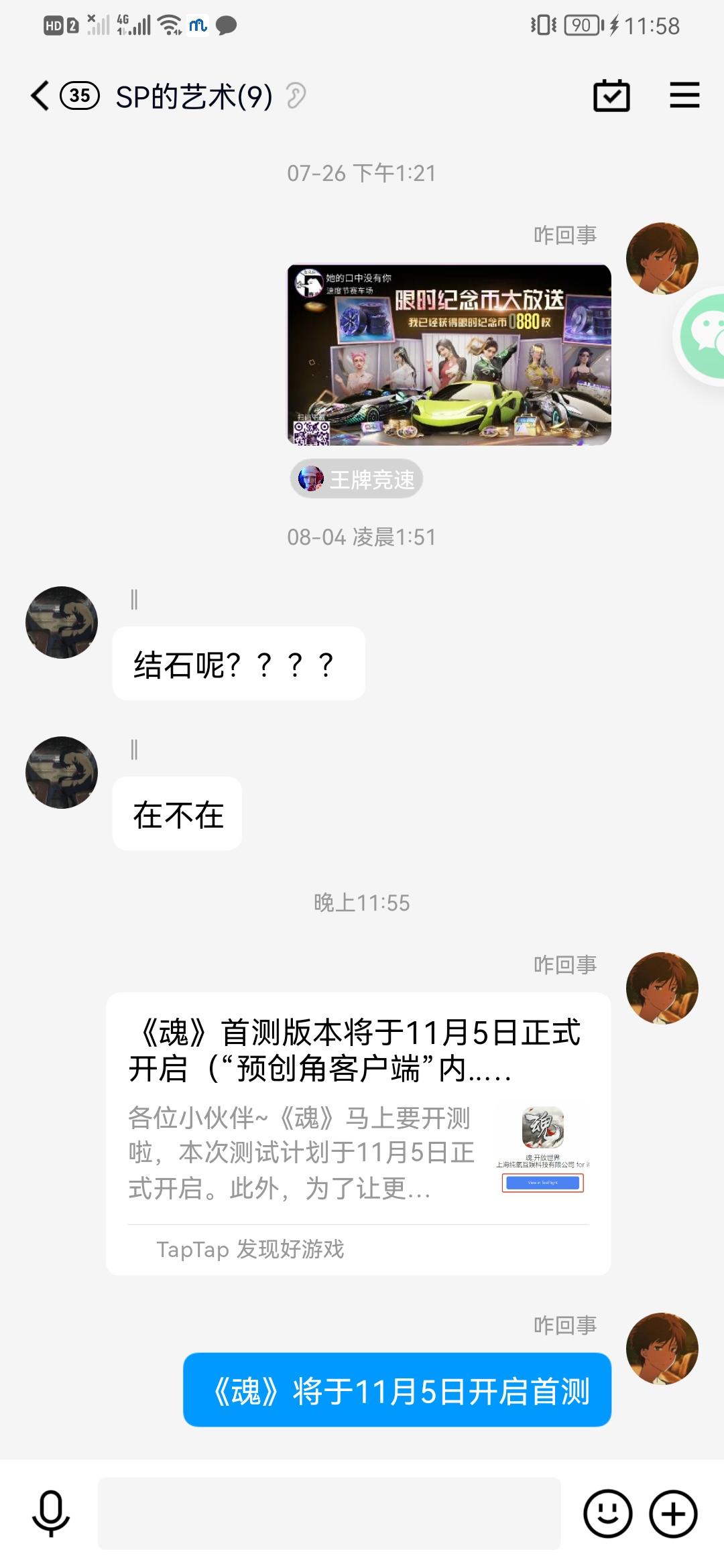Screen dimensions: 724x1568
Task: Open the group calendar check-in icon
Action: 611,96
